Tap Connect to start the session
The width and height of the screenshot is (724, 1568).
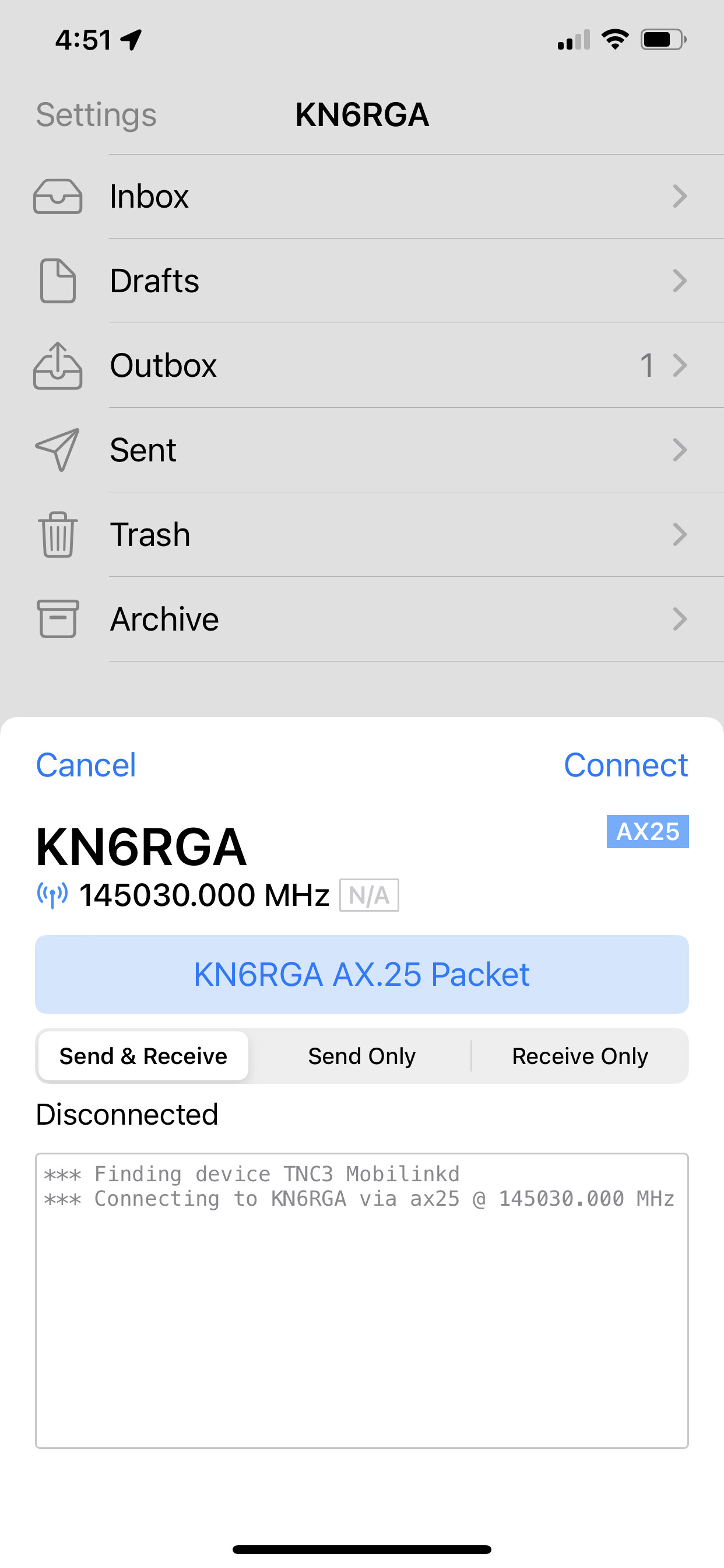(625, 765)
